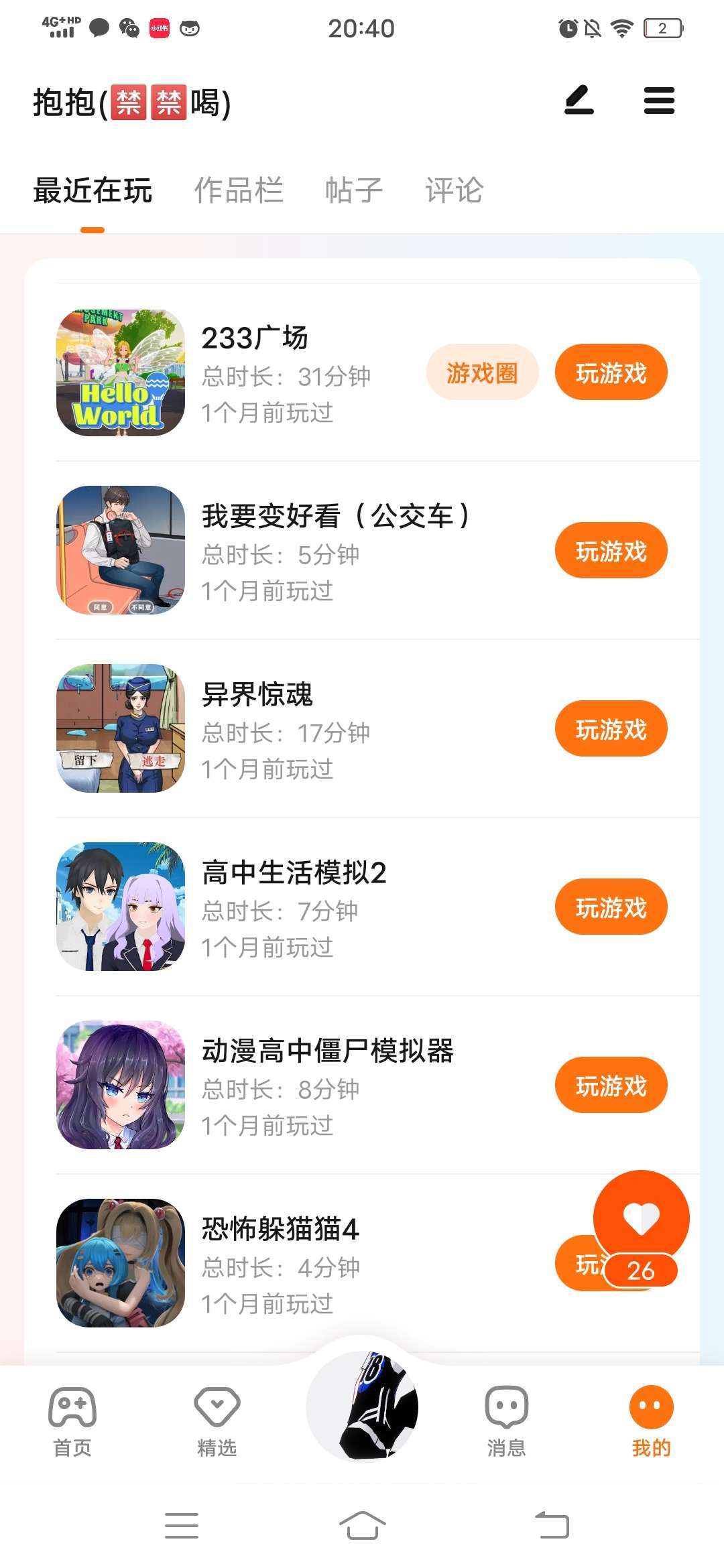The height and width of the screenshot is (1568, 724).
Task: Open the hamburger menu
Action: coord(659,101)
